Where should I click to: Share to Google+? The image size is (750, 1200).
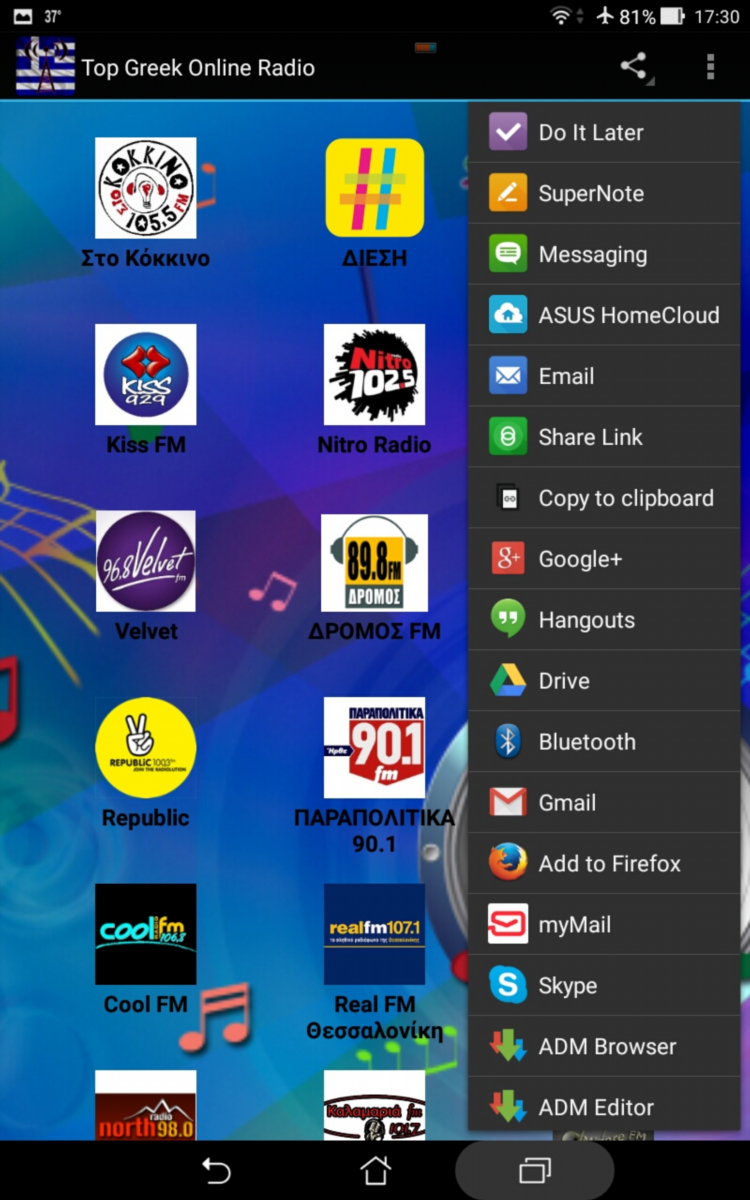(604, 559)
